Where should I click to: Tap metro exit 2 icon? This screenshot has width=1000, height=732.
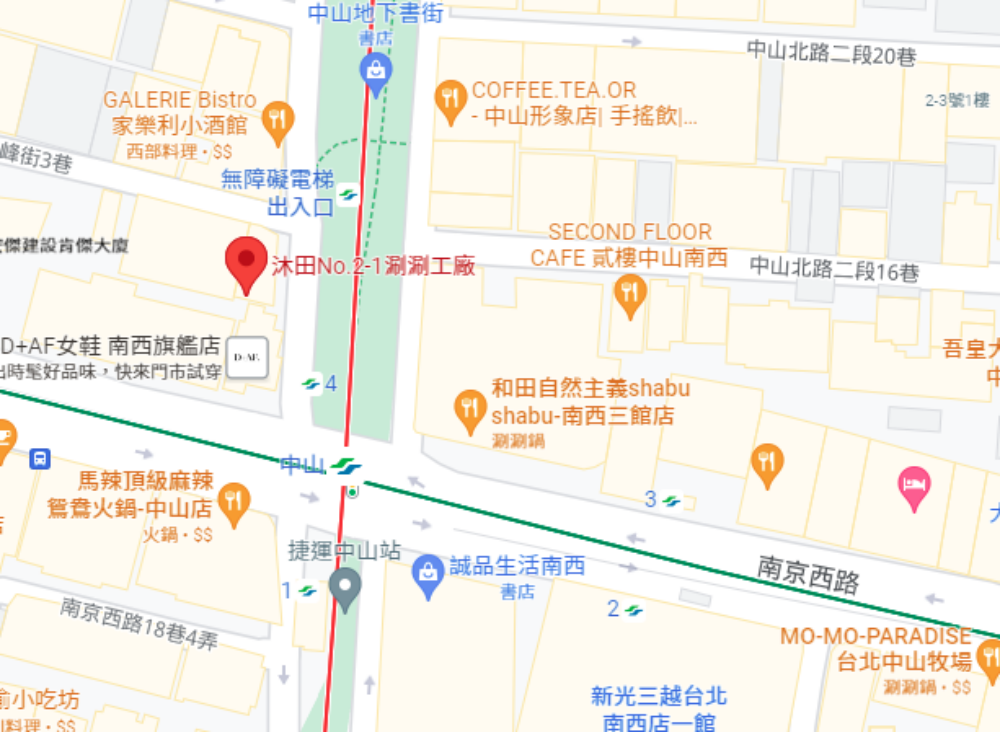point(633,609)
